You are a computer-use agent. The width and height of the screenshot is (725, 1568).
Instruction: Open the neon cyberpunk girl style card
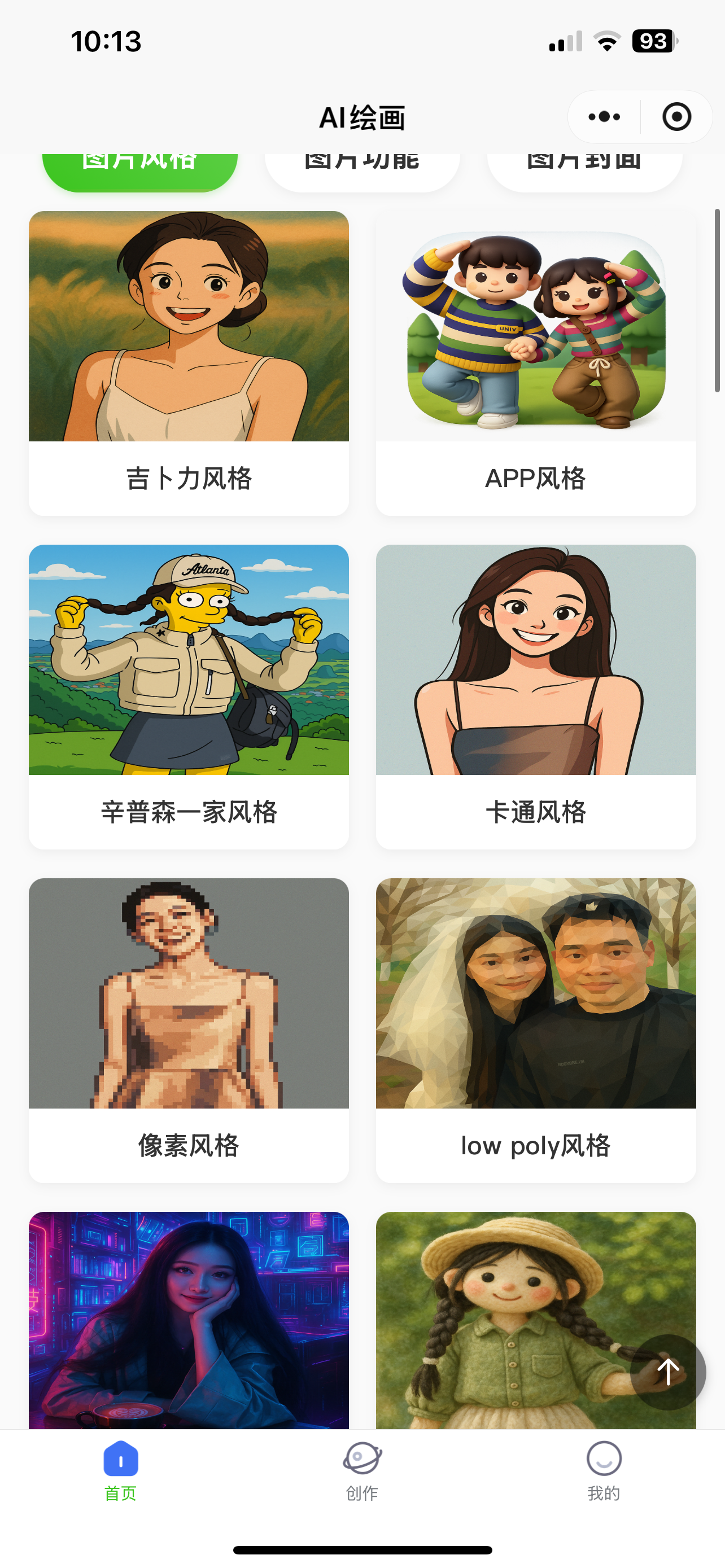pyautogui.click(x=189, y=1320)
